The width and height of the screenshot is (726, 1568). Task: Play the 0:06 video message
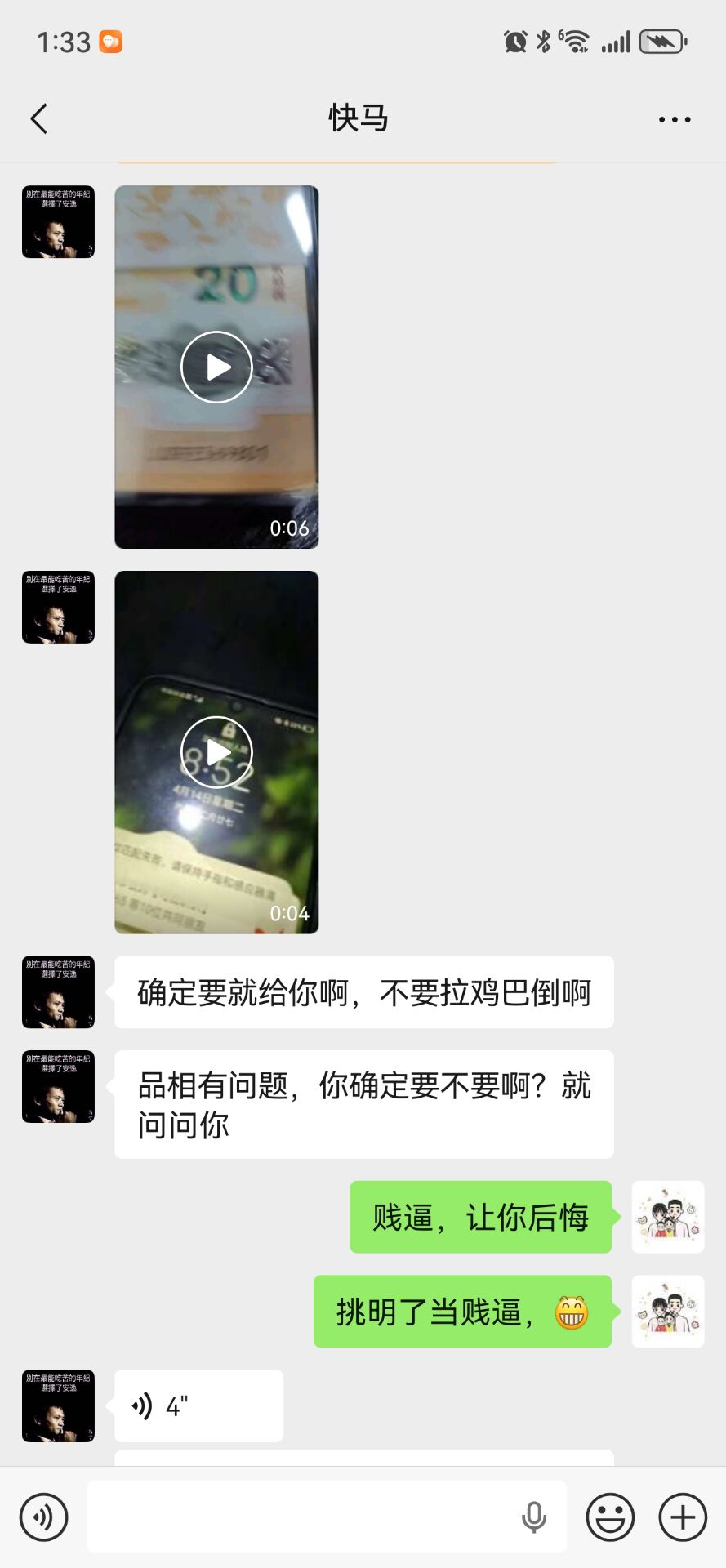point(216,367)
